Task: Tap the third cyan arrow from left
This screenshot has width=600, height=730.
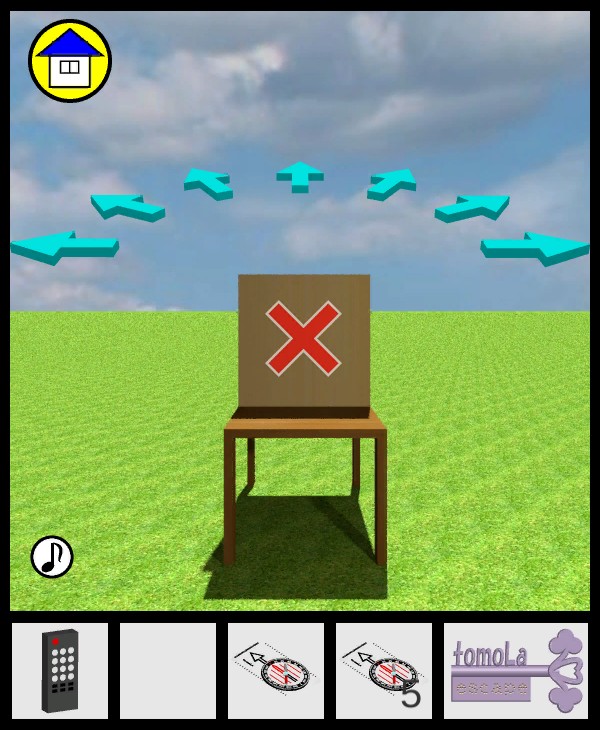Action: pos(208,183)
